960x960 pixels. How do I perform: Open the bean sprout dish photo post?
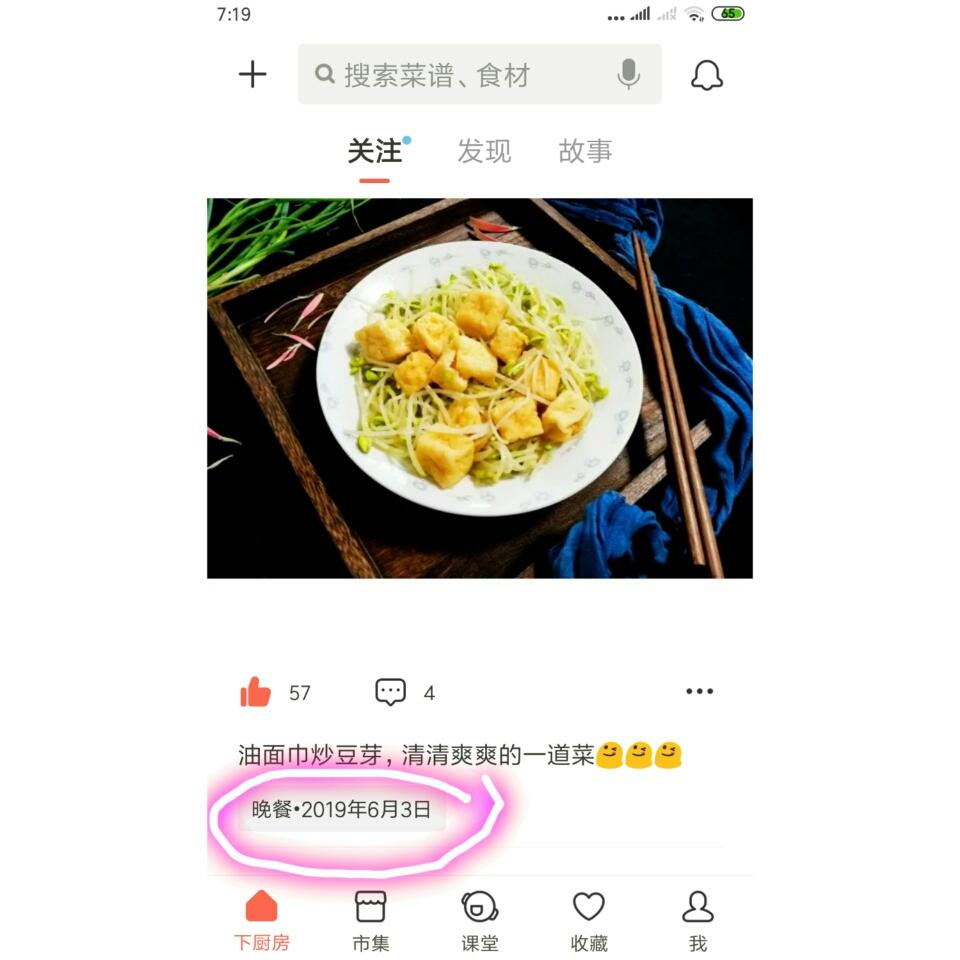[x=479, y=388]
